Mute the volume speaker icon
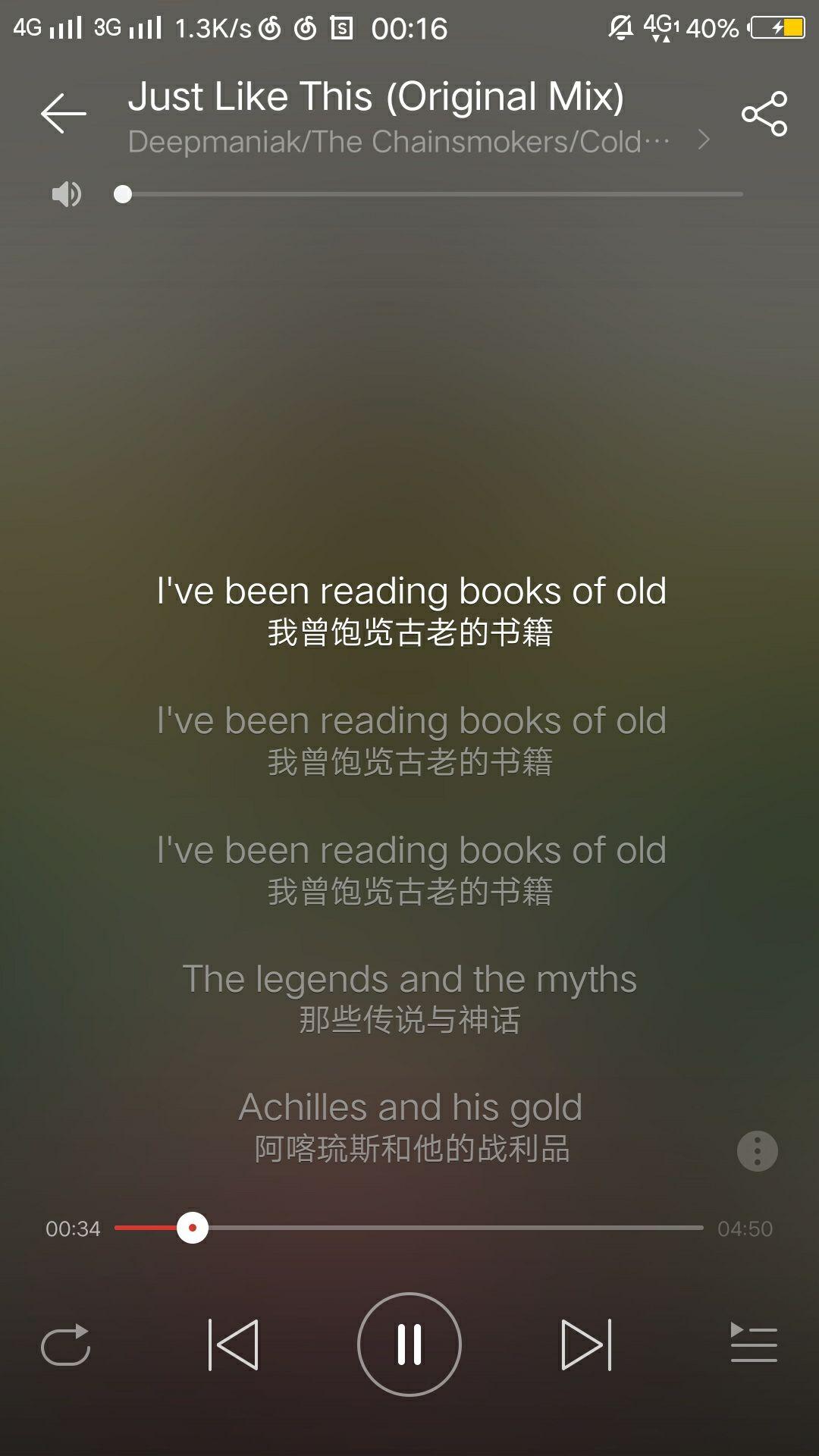Viewport: 819px width, 1456px height. point(66,195)
